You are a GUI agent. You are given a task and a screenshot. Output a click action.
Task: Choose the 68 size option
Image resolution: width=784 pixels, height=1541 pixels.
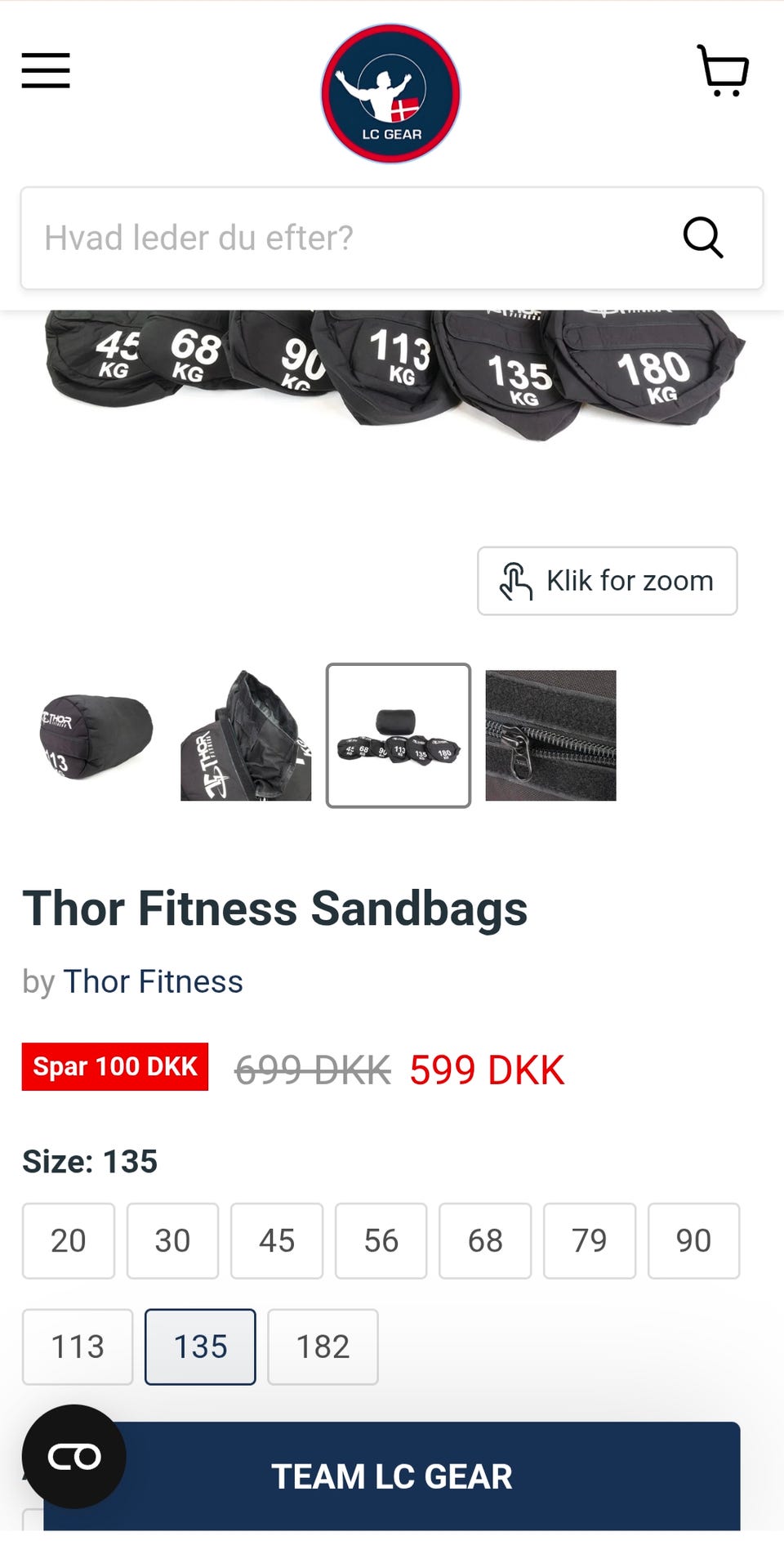(x=485, y=1240)
